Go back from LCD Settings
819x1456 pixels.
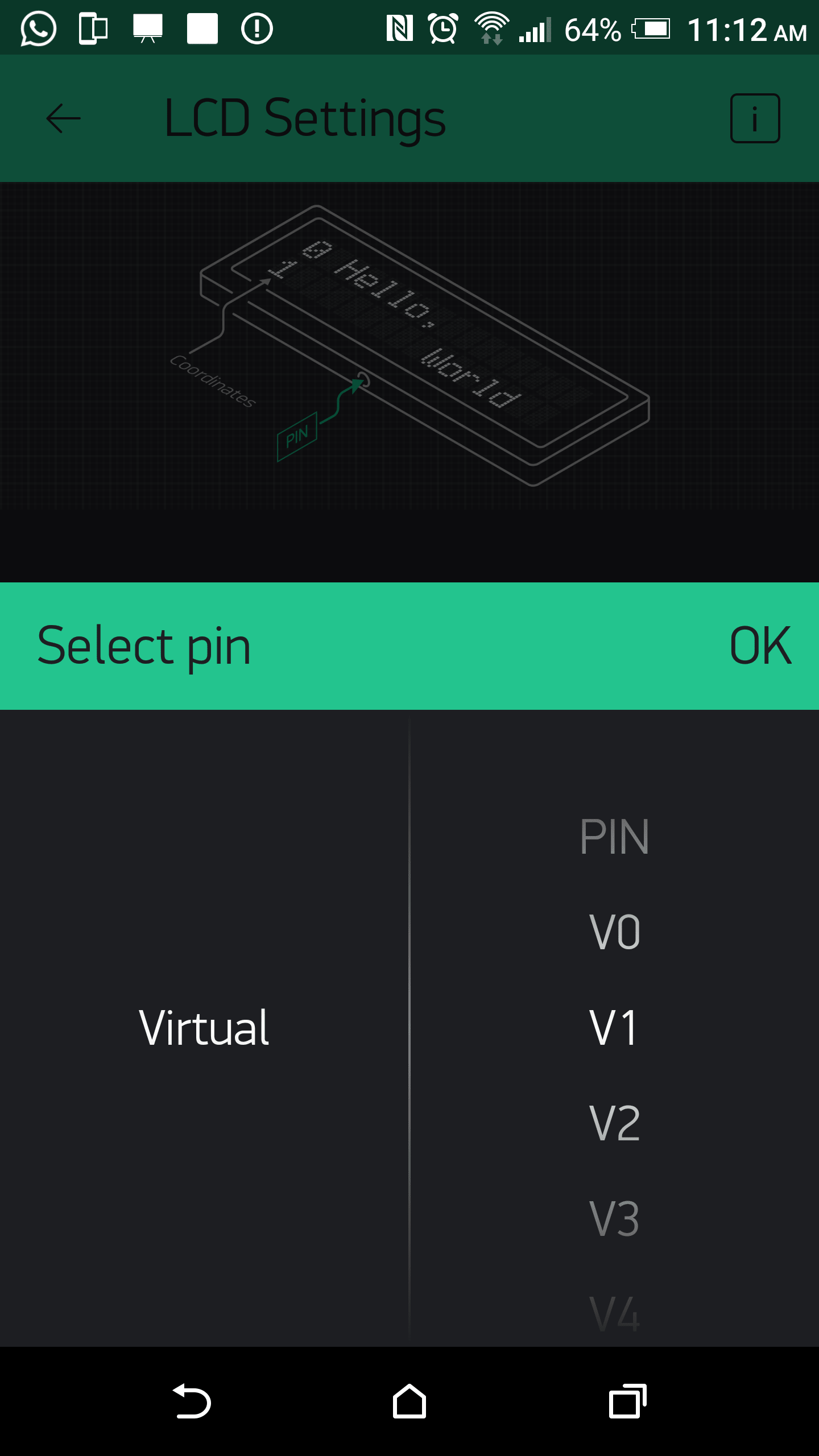[63, 118]
